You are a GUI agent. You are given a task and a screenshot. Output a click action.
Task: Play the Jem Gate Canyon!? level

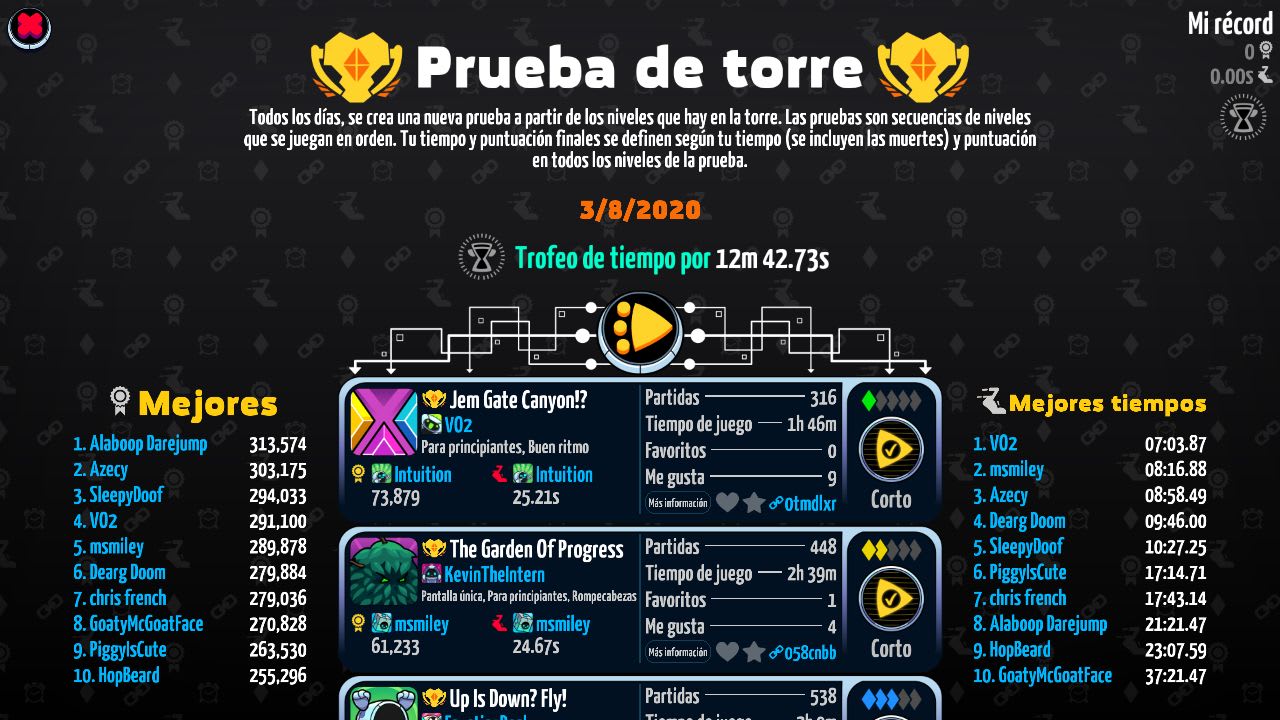890,451
